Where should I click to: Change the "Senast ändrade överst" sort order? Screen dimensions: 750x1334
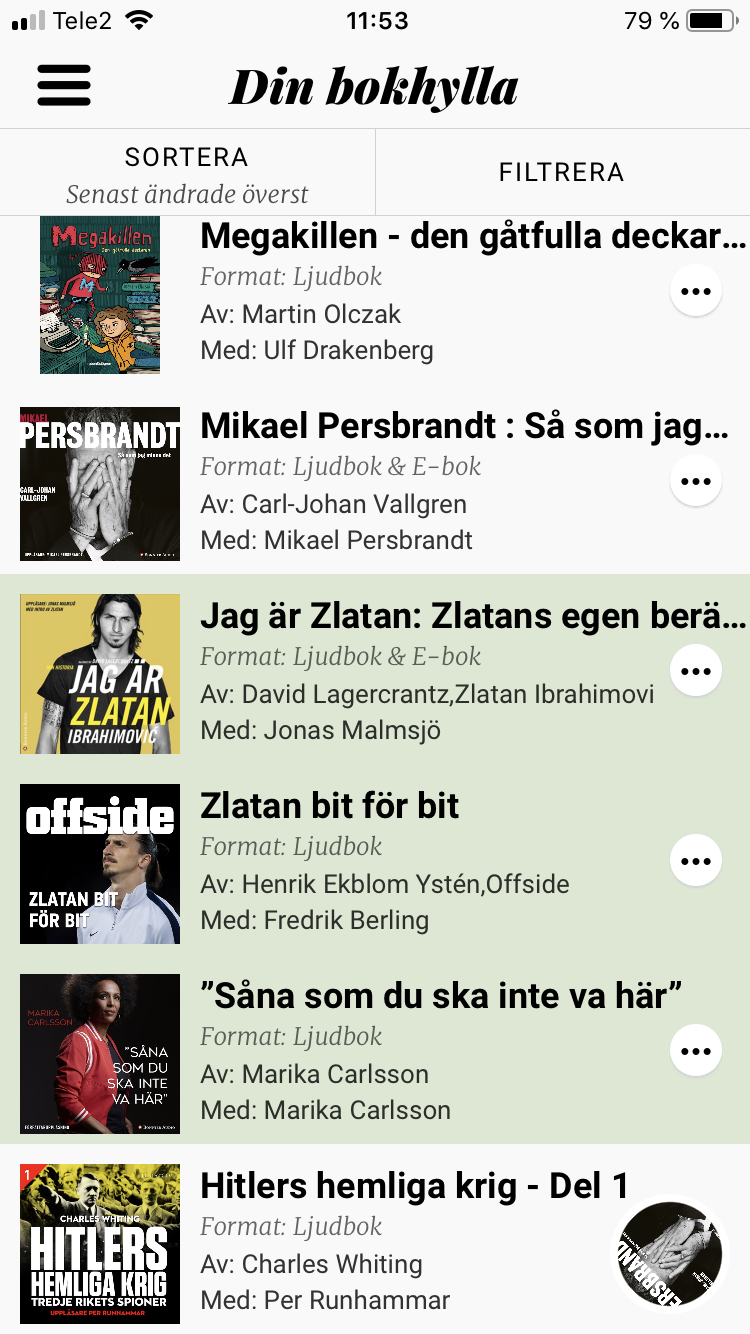click(187, 194)
